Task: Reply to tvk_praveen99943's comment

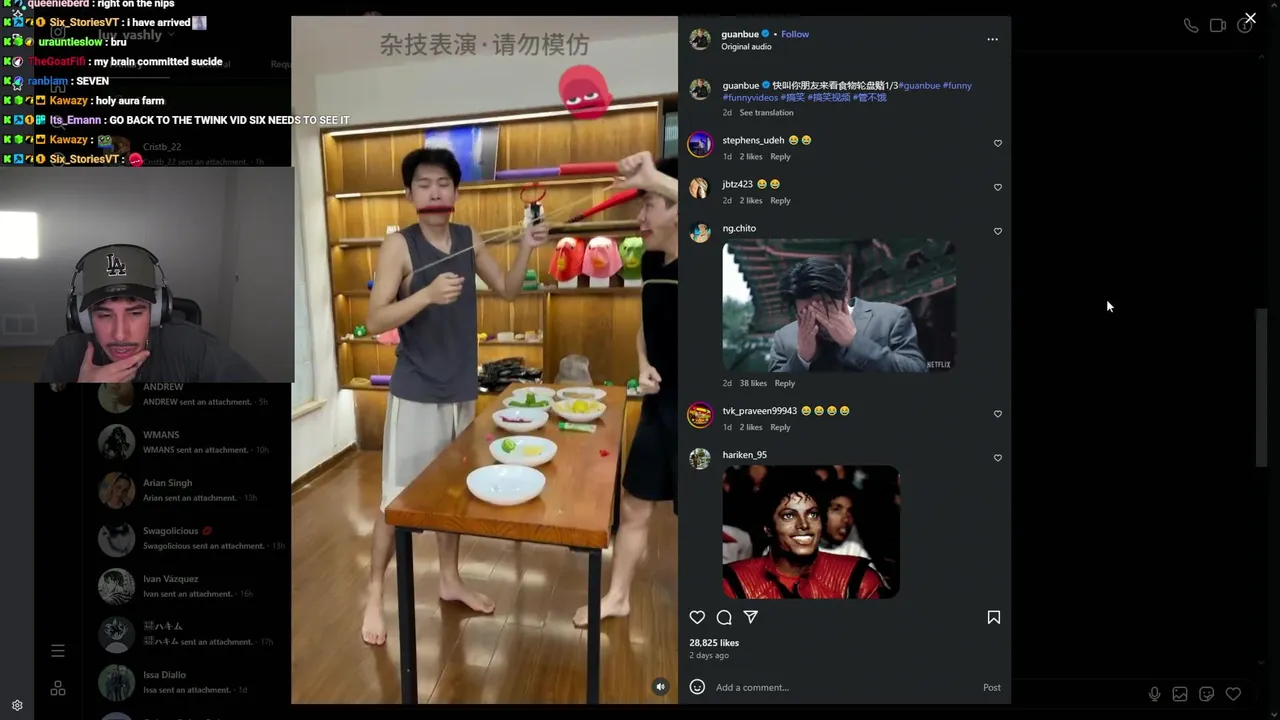Action: coord(780,428)
